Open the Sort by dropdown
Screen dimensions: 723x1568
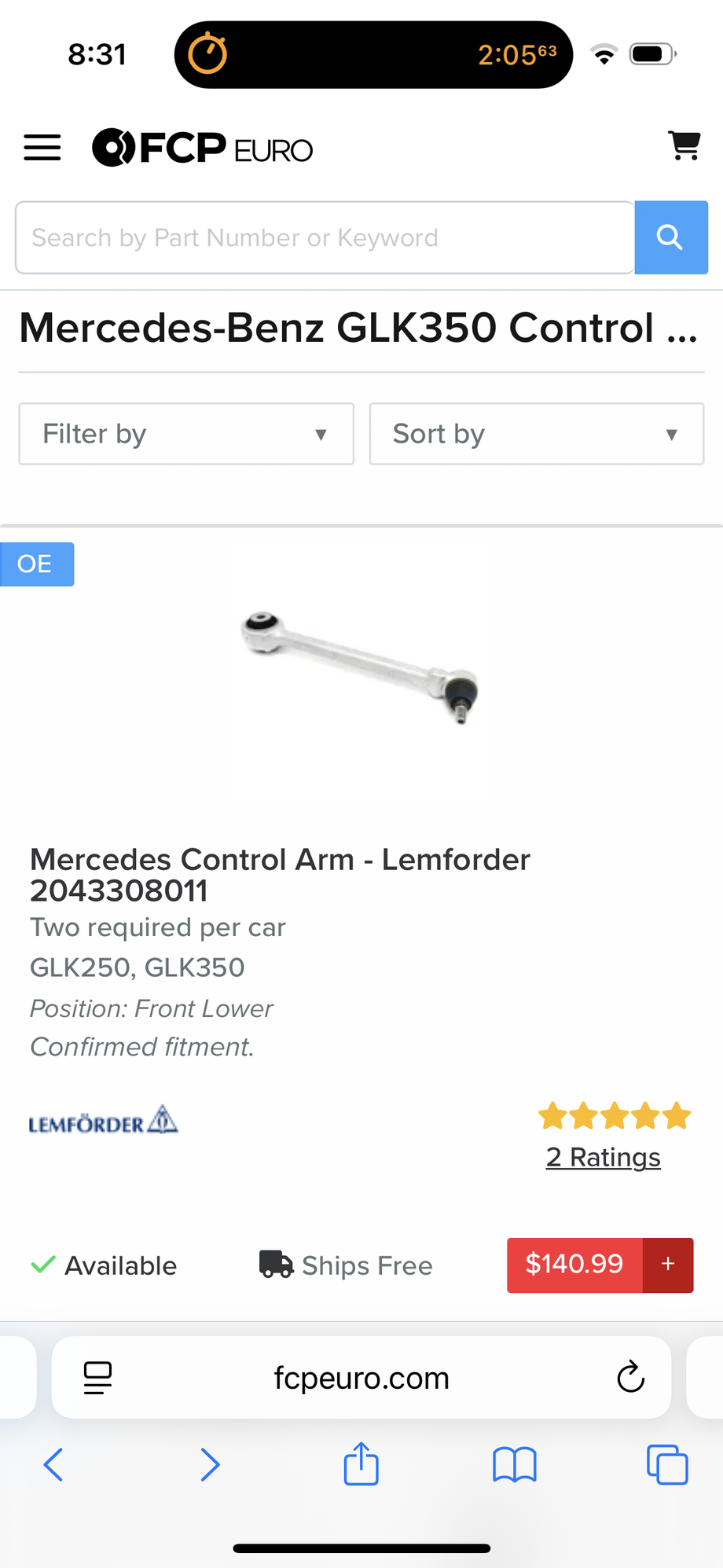pyautogui.click(x=536, y=434)
